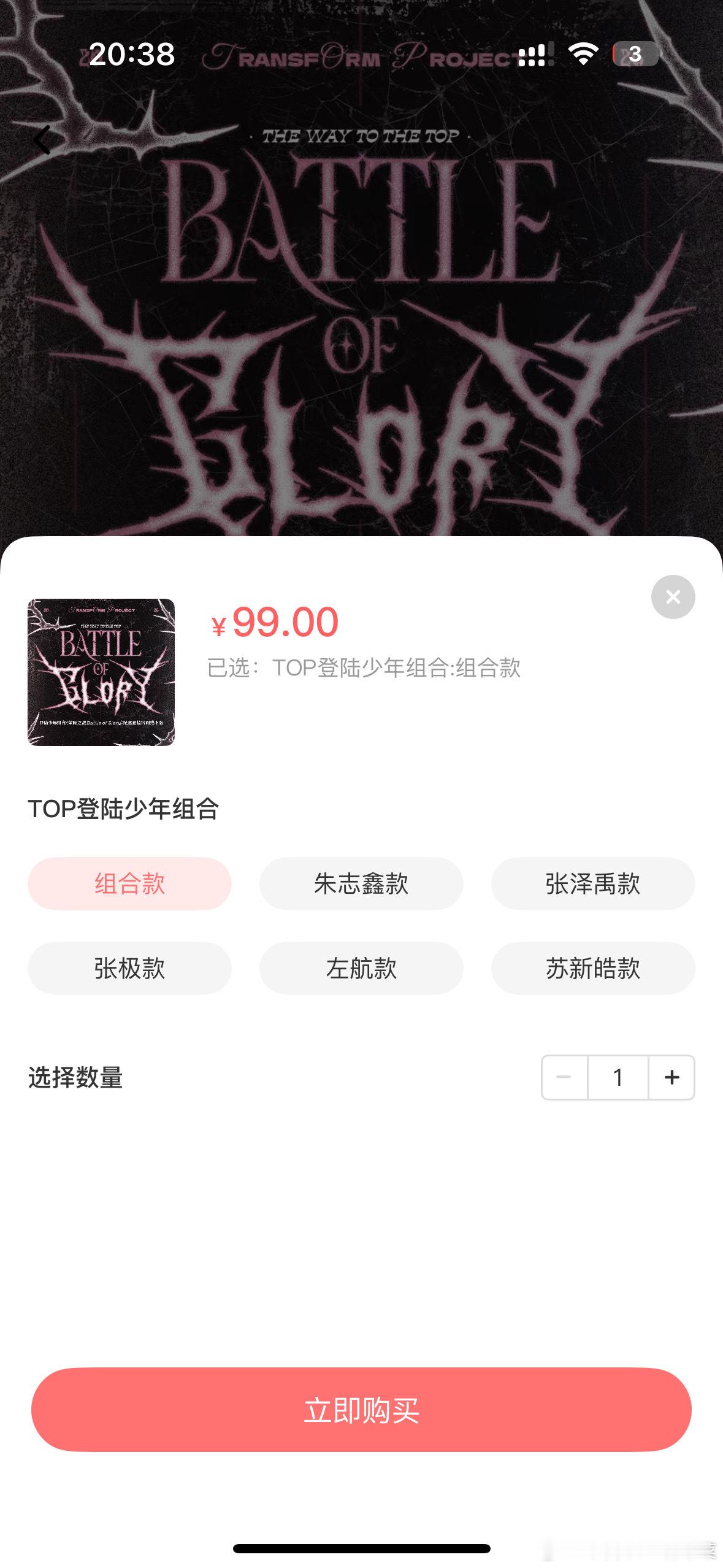Select the 苏新皓款 variant option
Viewport: 723px width, 1568px height.
click(x=592, y=968)
